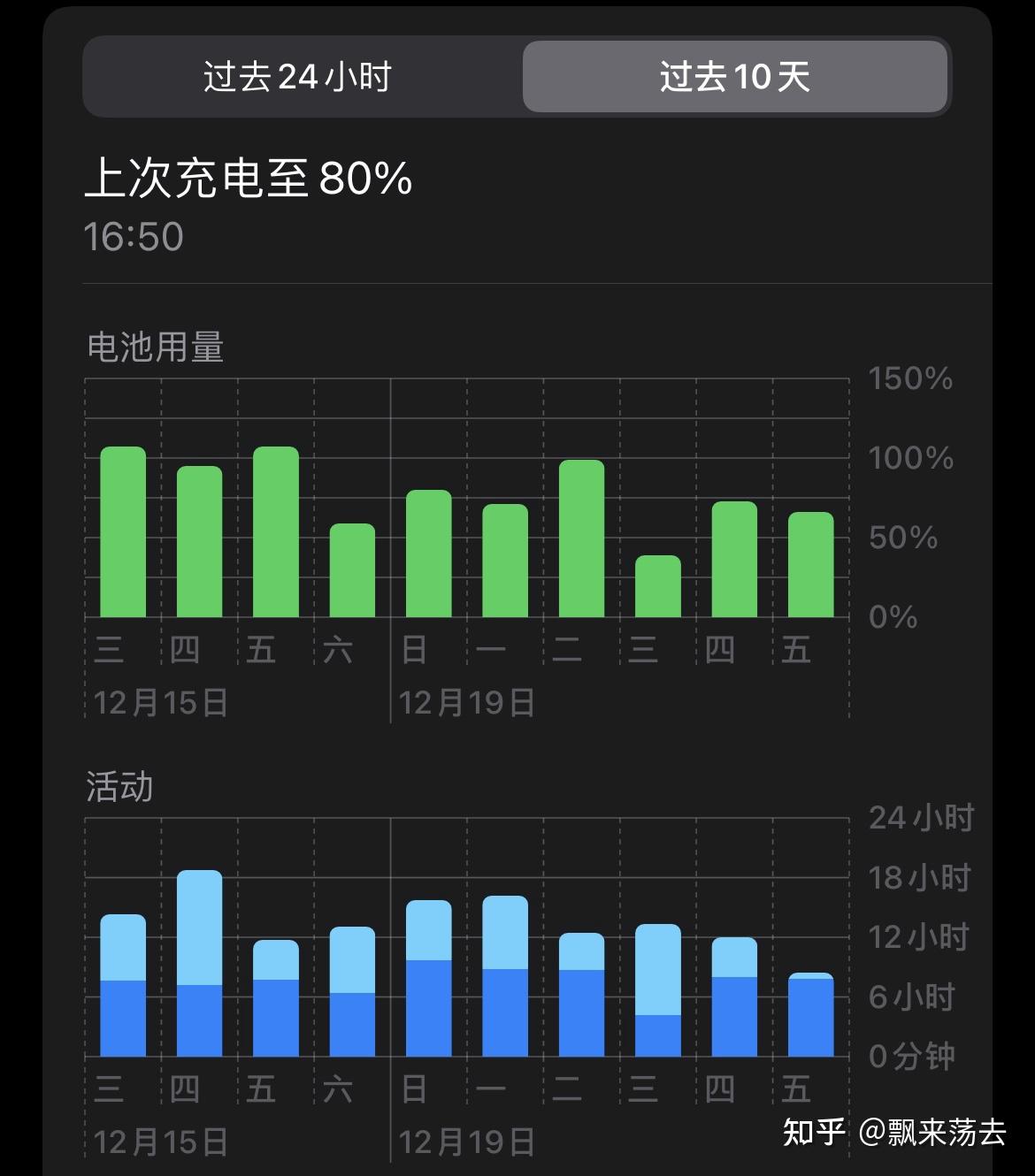Tap Saturday's green battery usage bar
Screen dimensions: 1035x1176
(350, 570)
